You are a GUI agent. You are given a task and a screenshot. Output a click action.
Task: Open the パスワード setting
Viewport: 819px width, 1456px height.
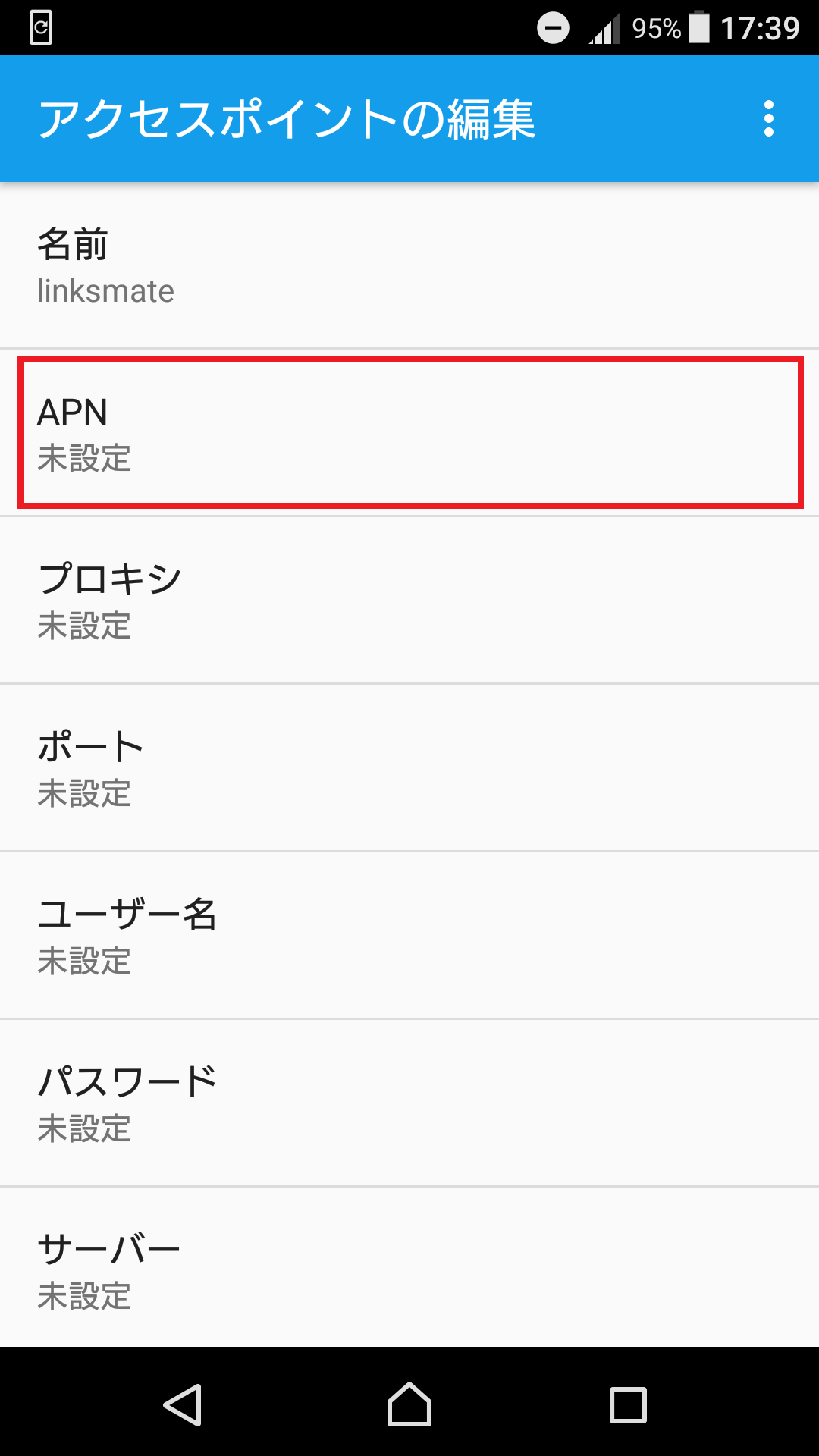pyautogui.click(x=409, y=1103)
